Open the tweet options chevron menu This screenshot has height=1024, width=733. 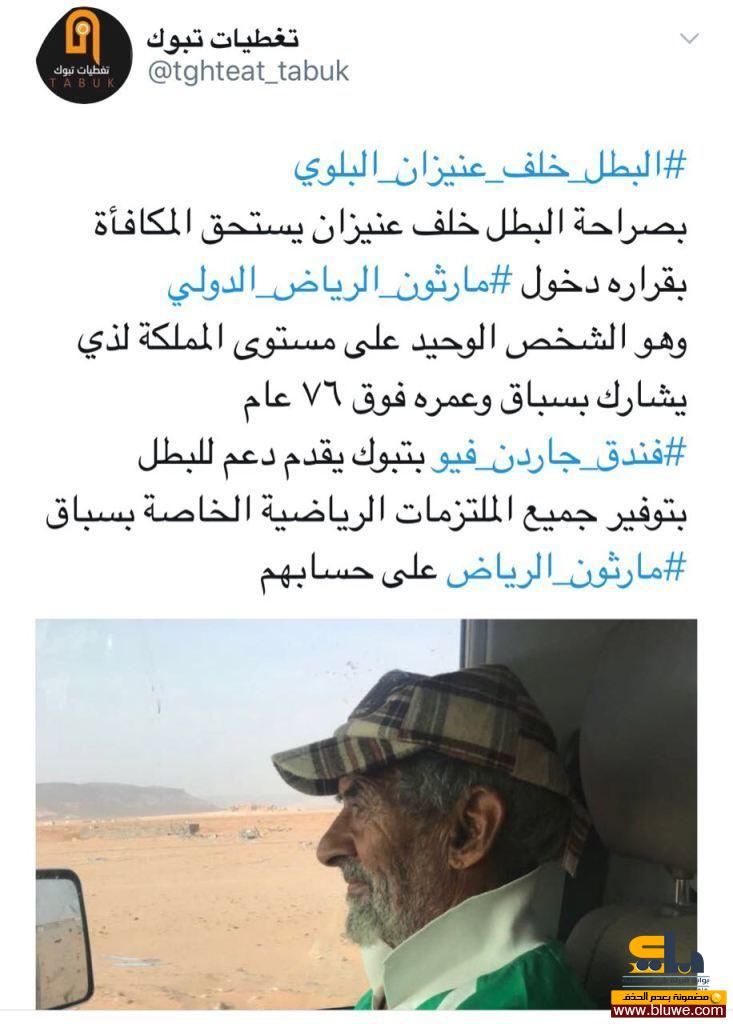[689, 39]
